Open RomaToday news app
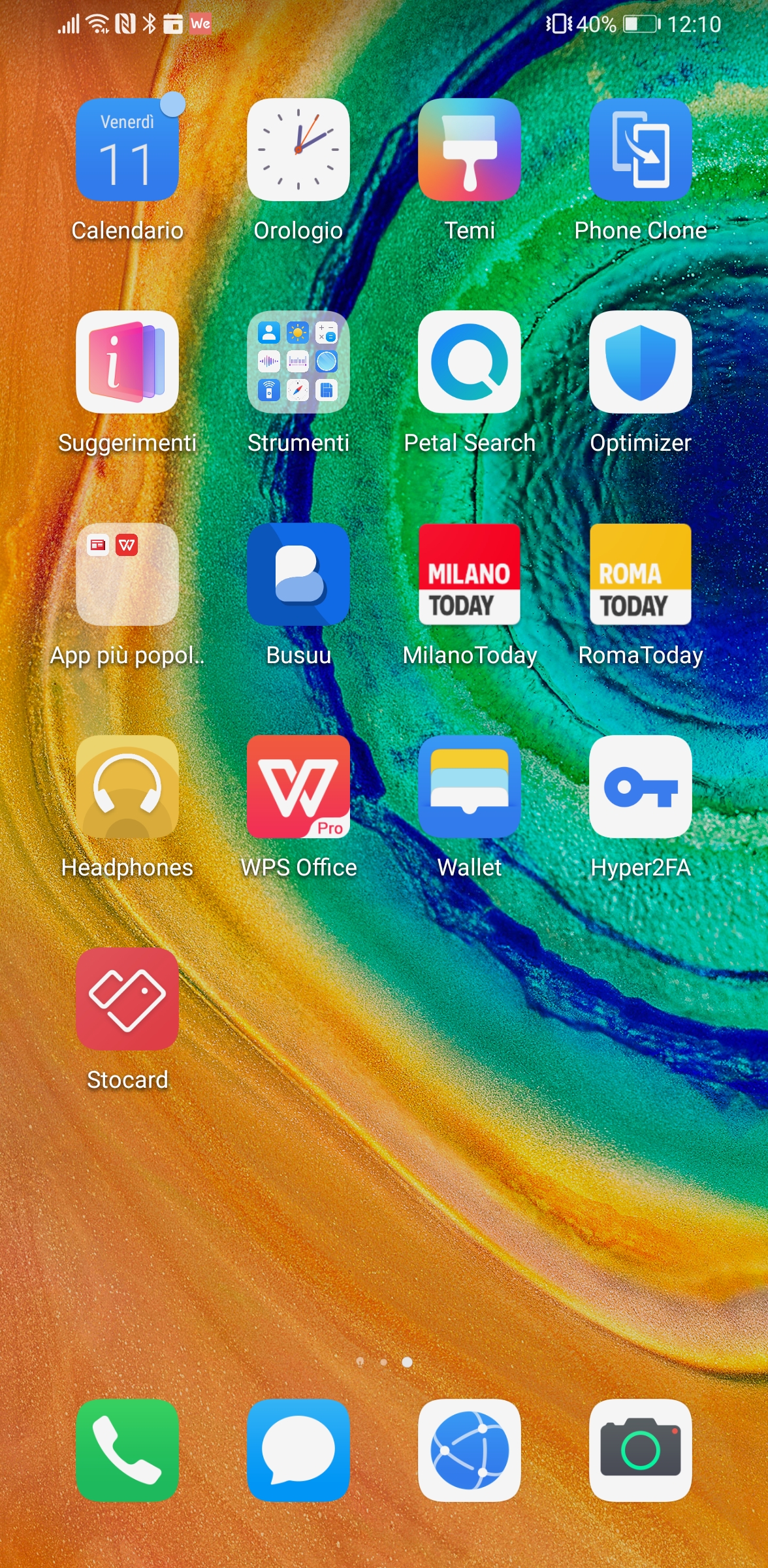The height and width of the screenshot is (1568, 768). 640,574
